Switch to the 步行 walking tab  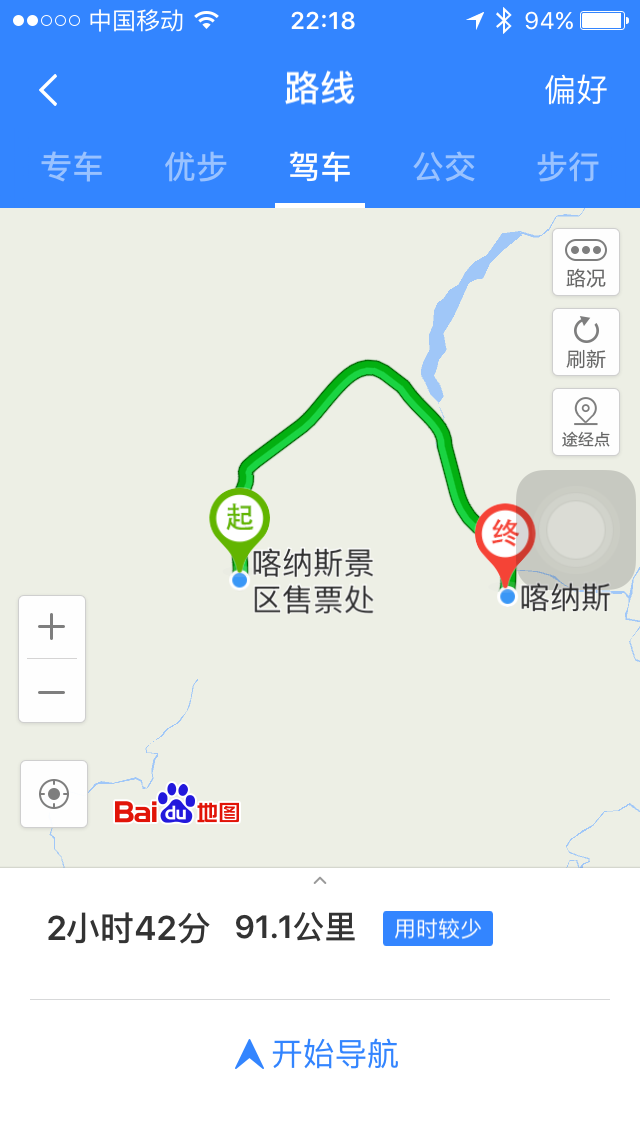(568, 167)
